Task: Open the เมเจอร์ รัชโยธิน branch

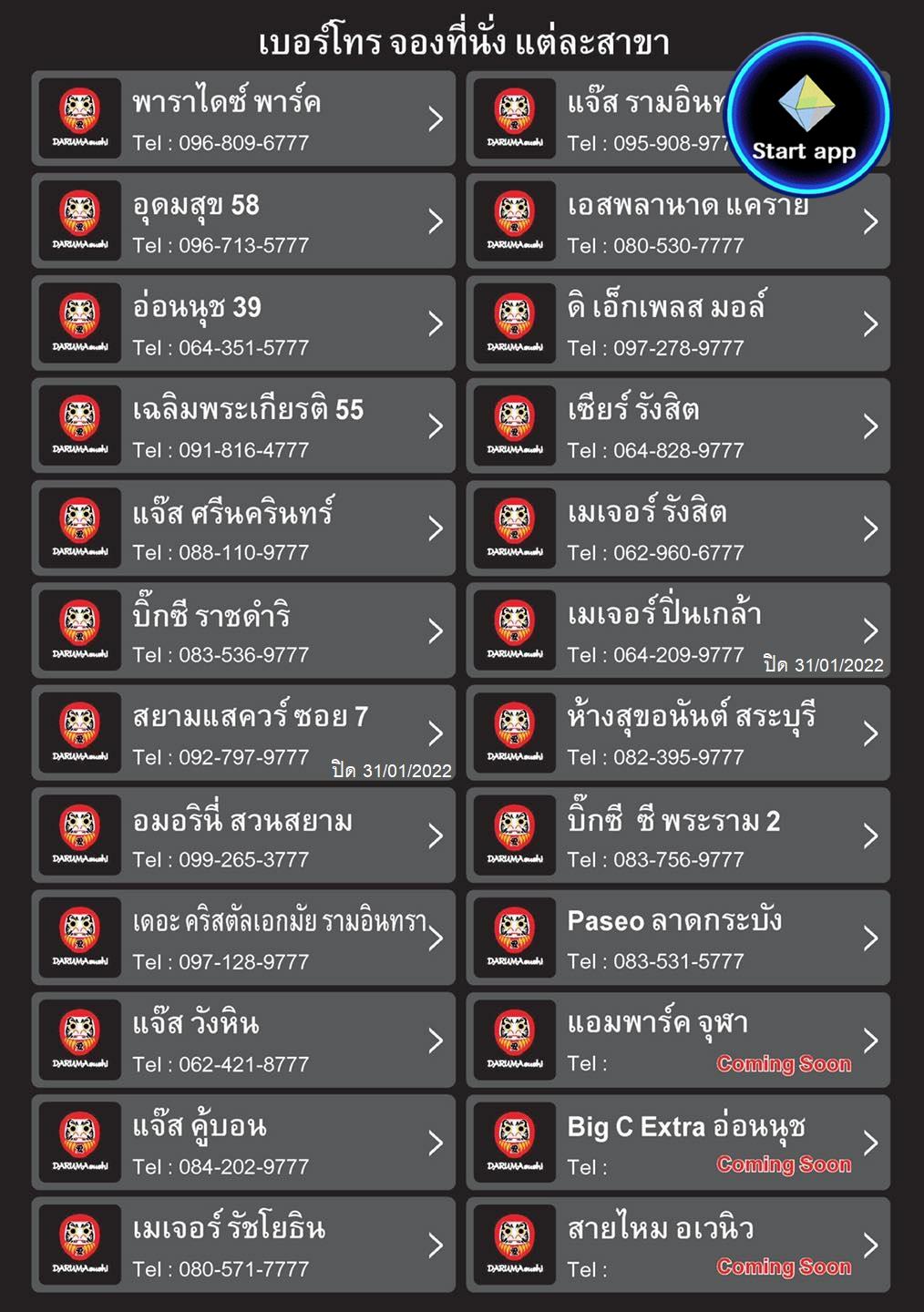Action: [x=243, y=1245]
